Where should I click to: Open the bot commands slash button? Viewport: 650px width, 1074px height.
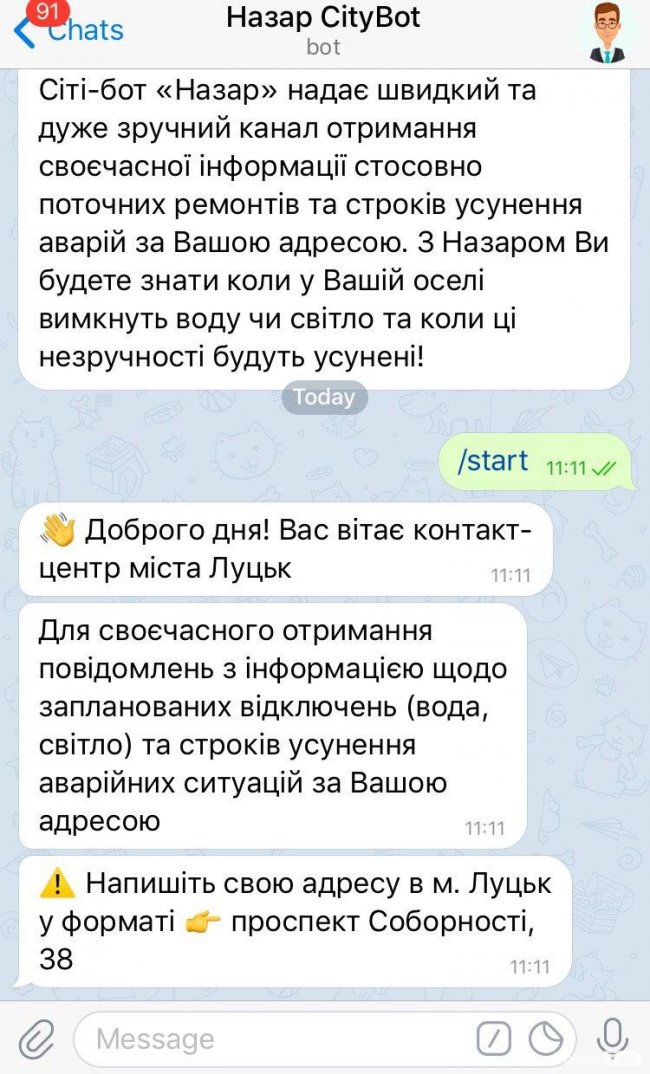[x=494, y=1039]
